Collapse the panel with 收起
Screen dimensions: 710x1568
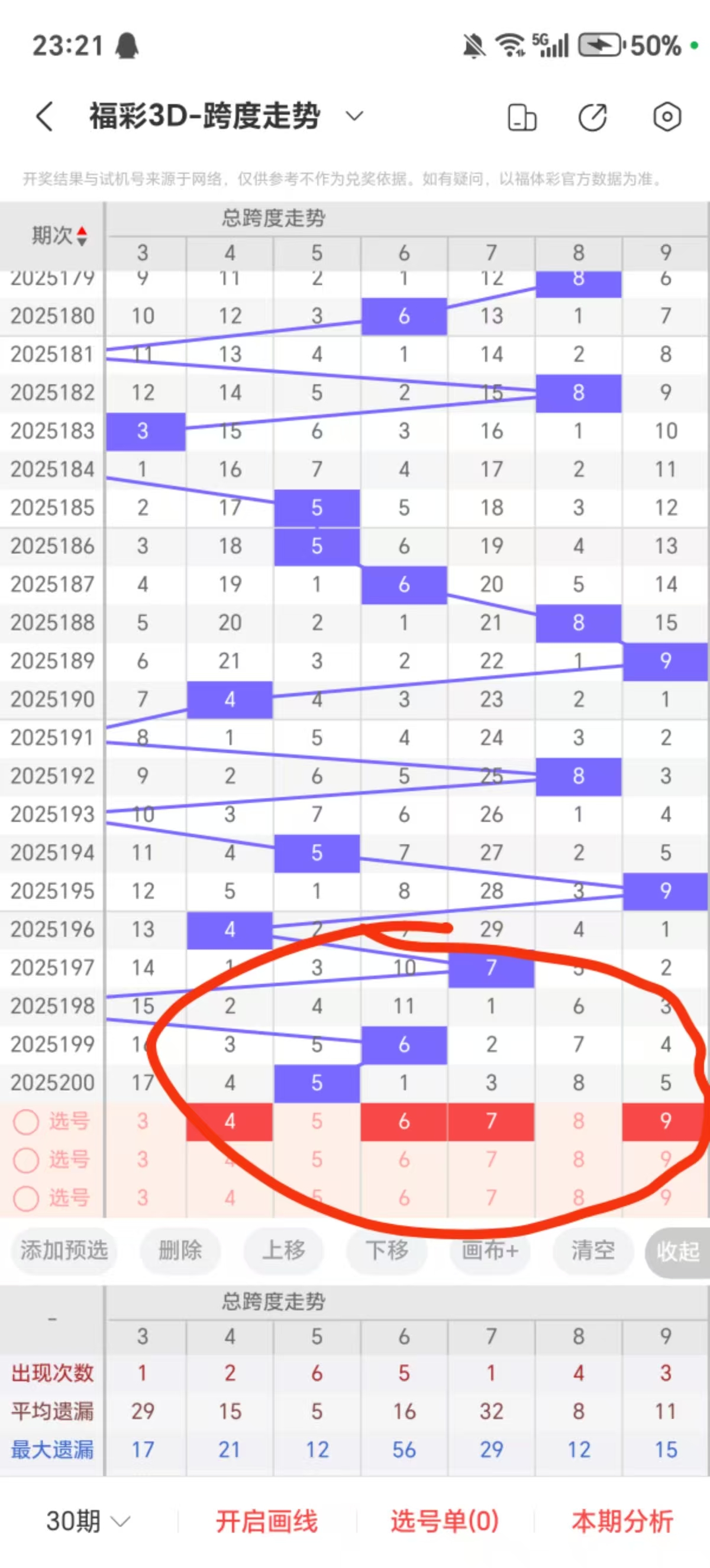[677, 1251]
